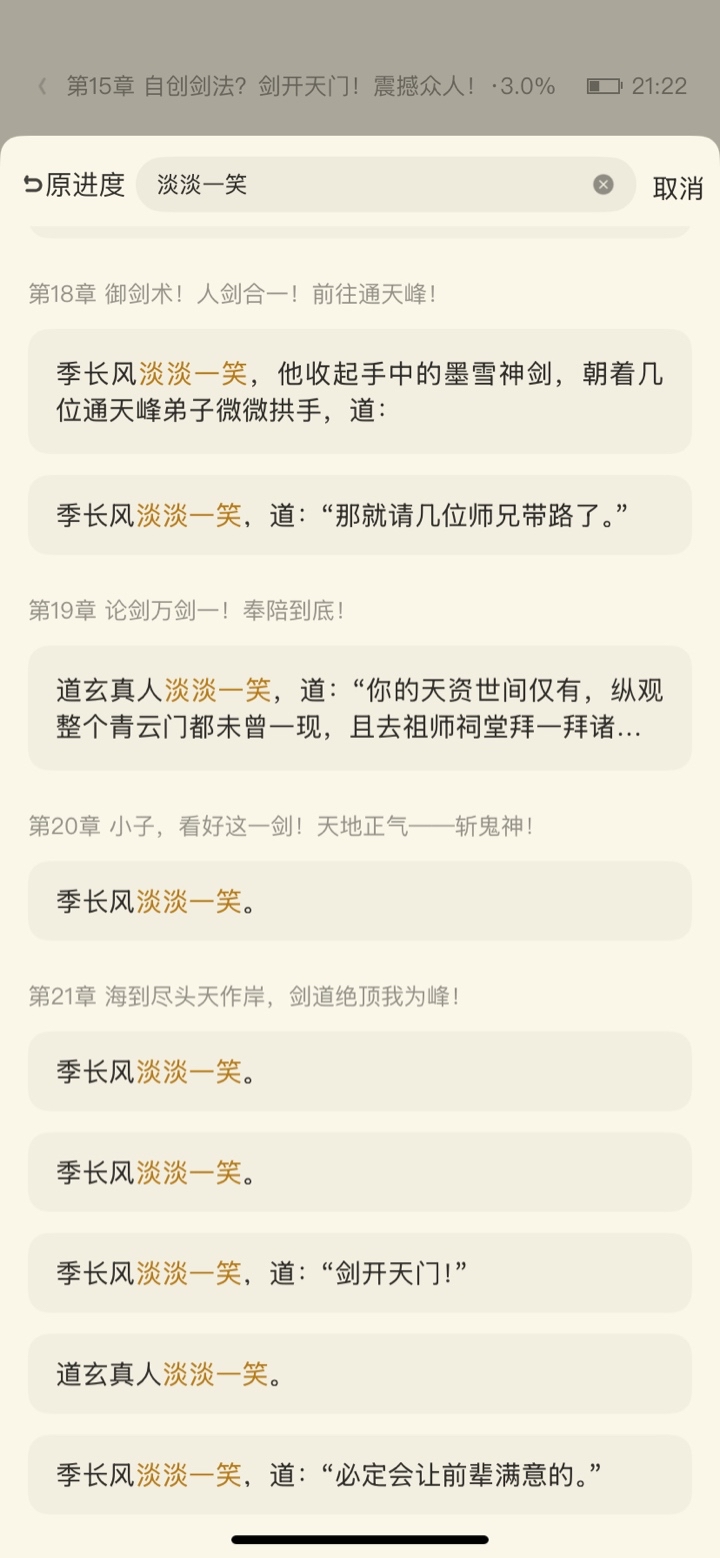Open the result "那就请几位师兄带路了"
Screen dimensions: 720x1558
(359, 515)
